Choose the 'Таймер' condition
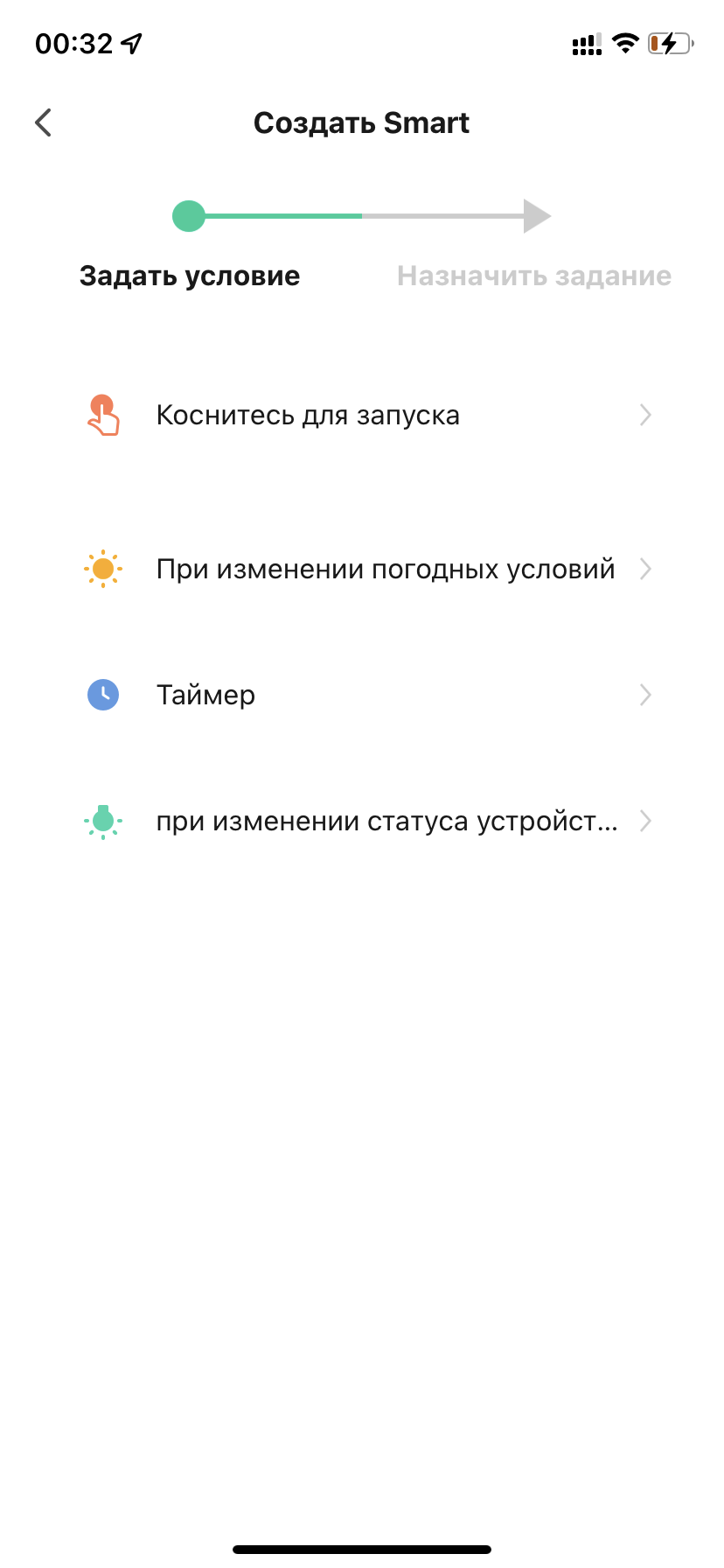Screen dimensions: 724x1568 (362, 695)
